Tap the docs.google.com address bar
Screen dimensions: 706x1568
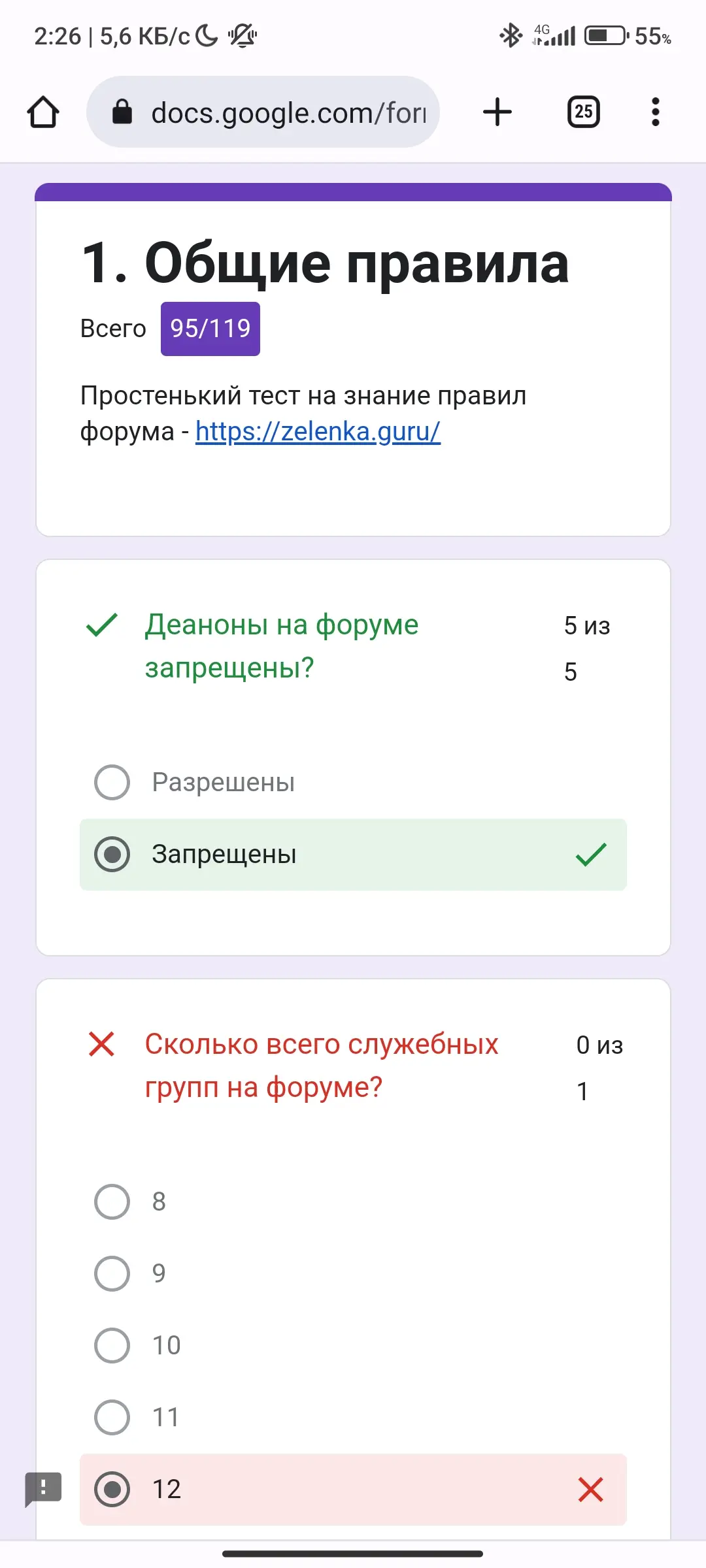click(263, 112)
